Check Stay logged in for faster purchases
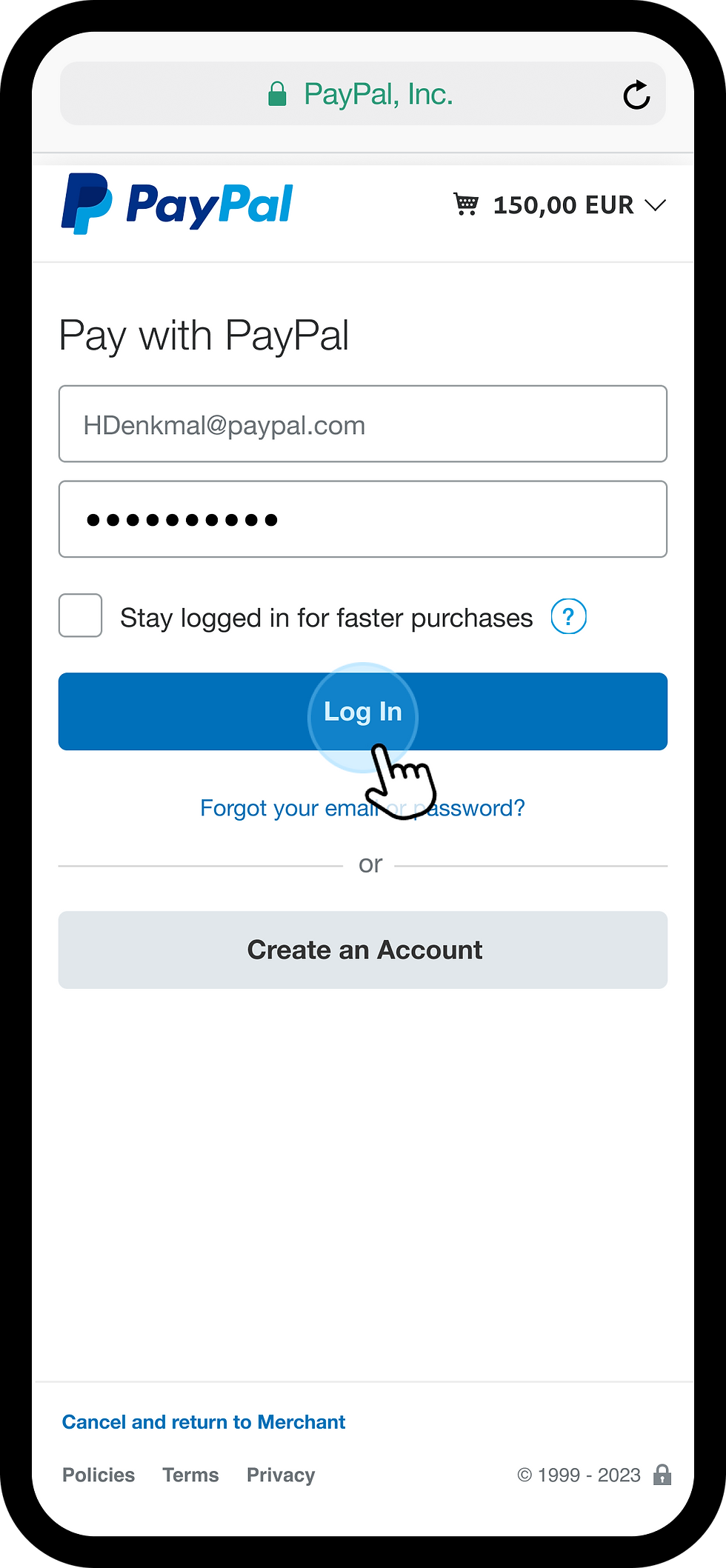Screen dimensions: 726x1568 (x=81, y=615)
